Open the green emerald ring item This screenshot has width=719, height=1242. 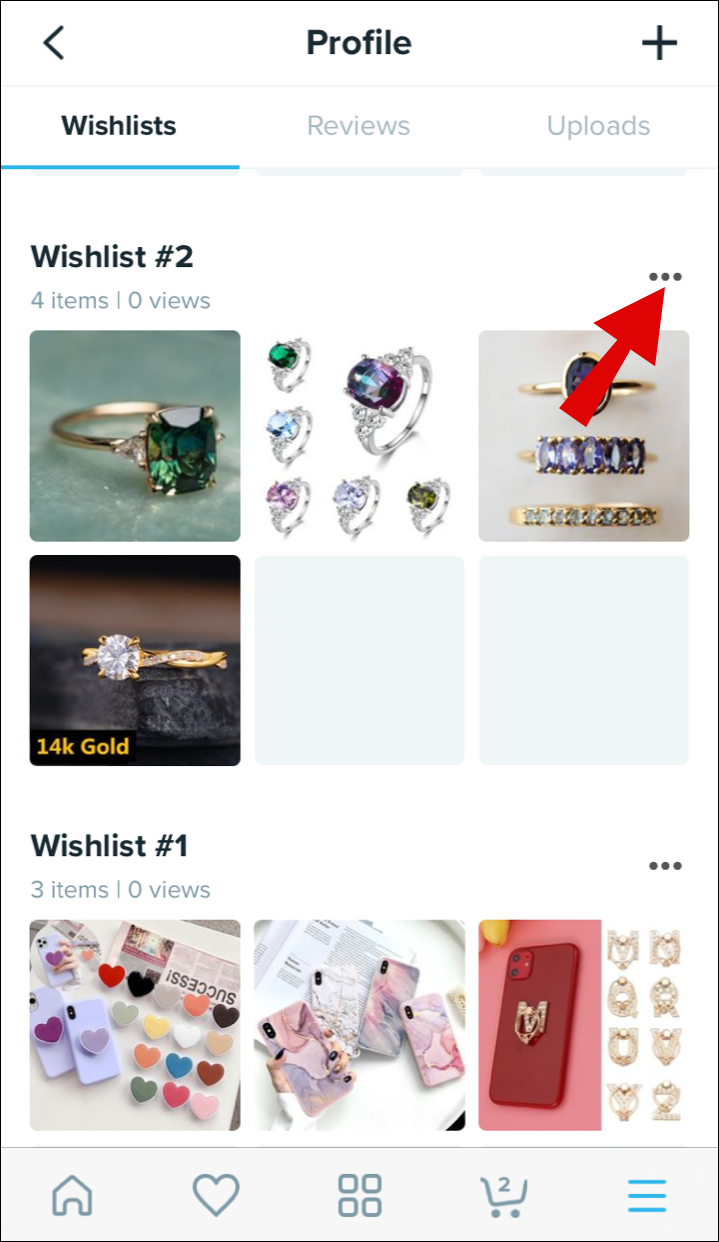pos(135,436)
